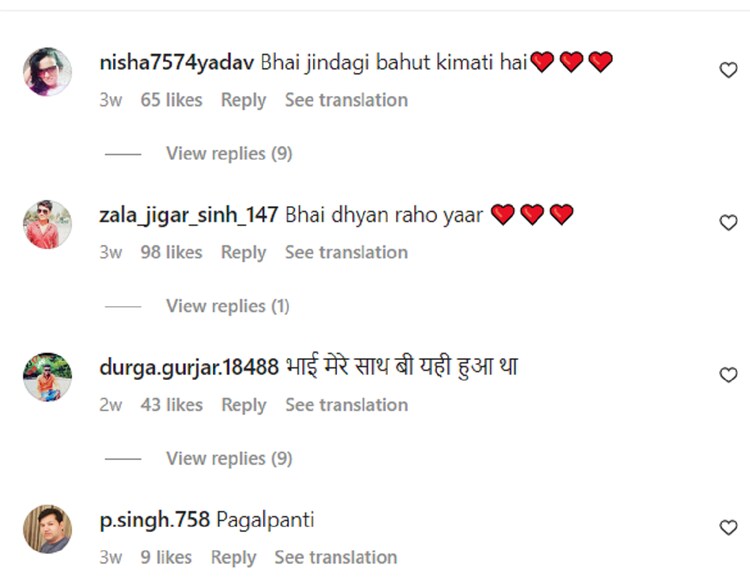Open nisha7574yadav's profile picture

47,71
